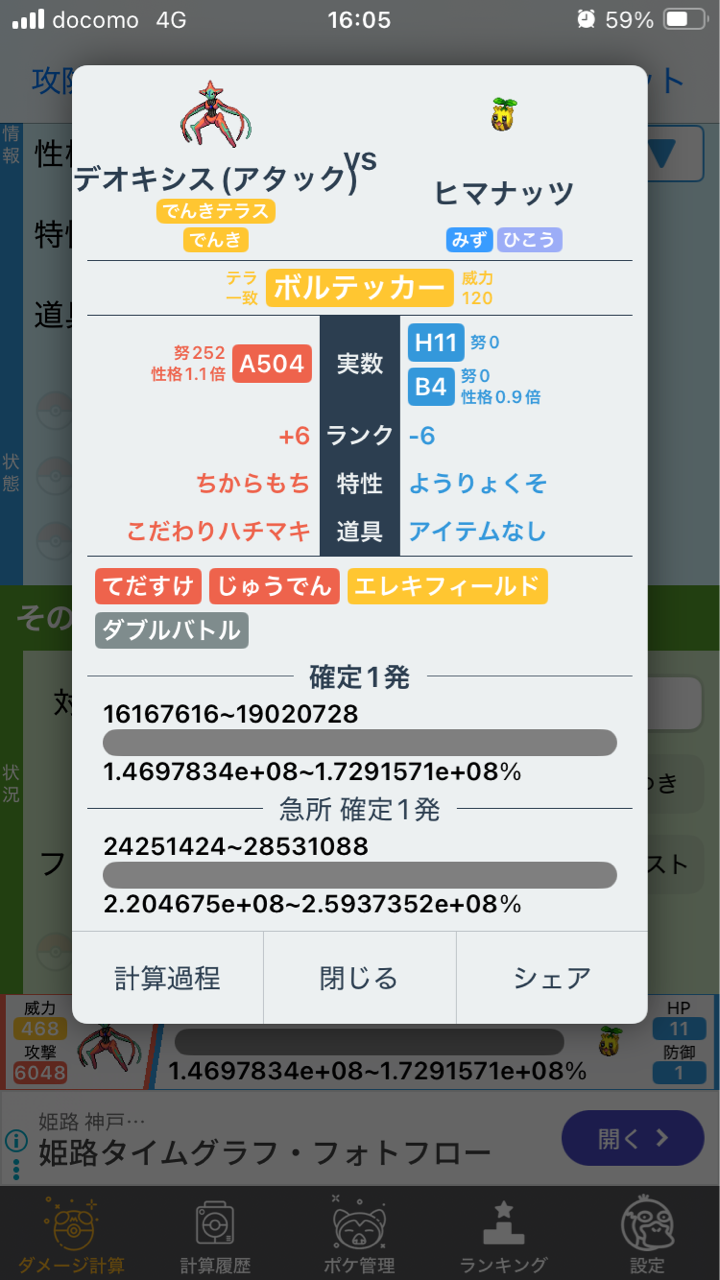Close the damage result dialog with 閉じる

[359, 977]
